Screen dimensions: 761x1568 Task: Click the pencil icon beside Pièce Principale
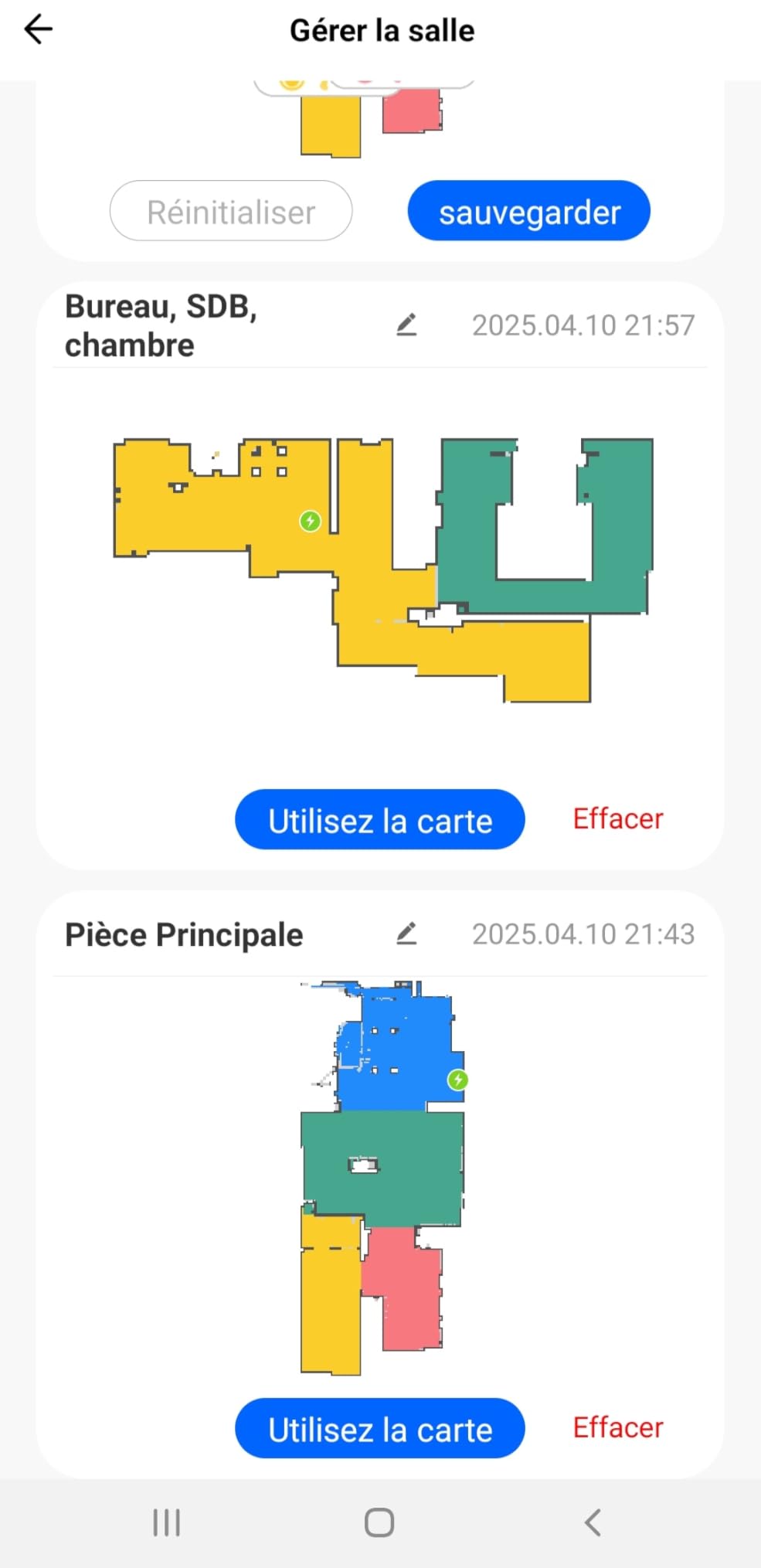[x=407, y=934]
